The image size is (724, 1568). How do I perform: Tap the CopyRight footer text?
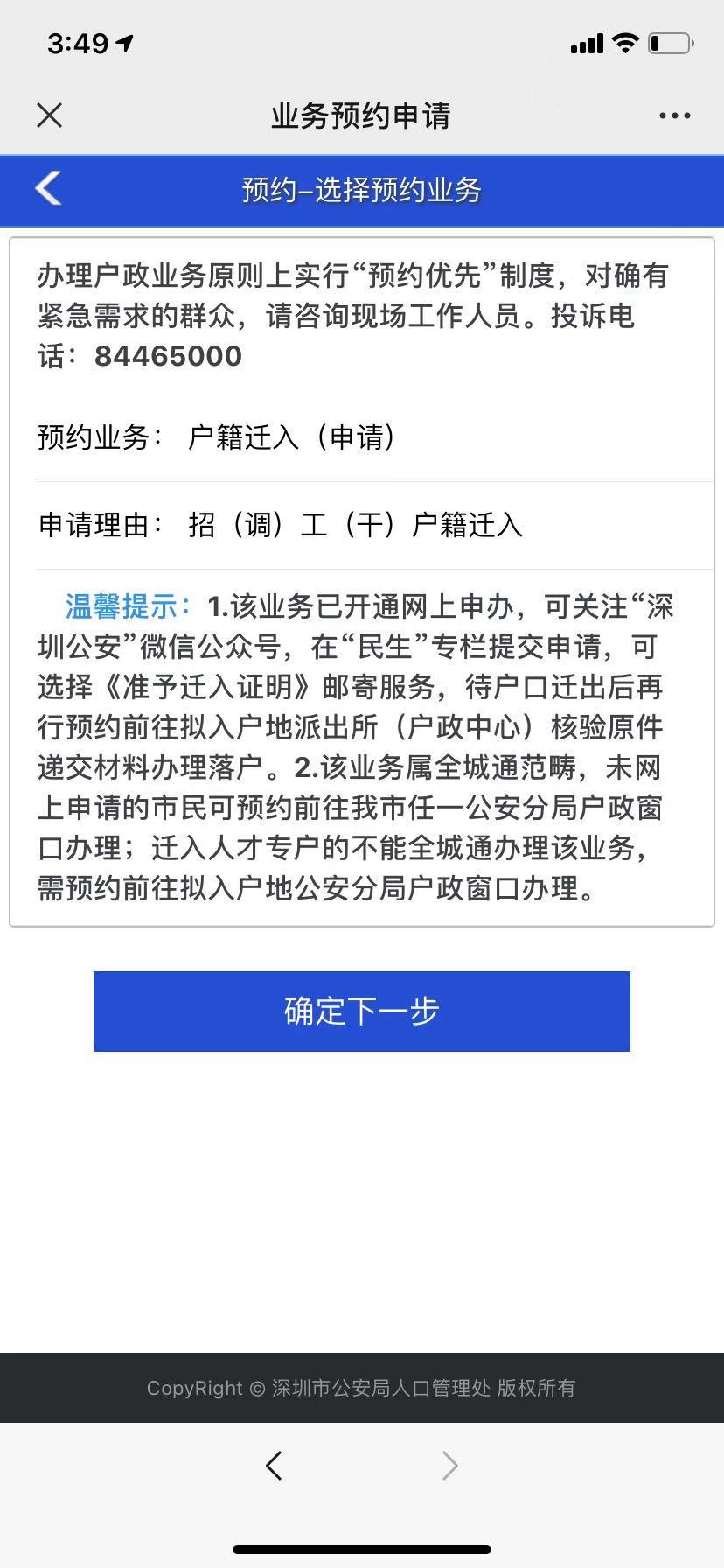pos(362,1388)
